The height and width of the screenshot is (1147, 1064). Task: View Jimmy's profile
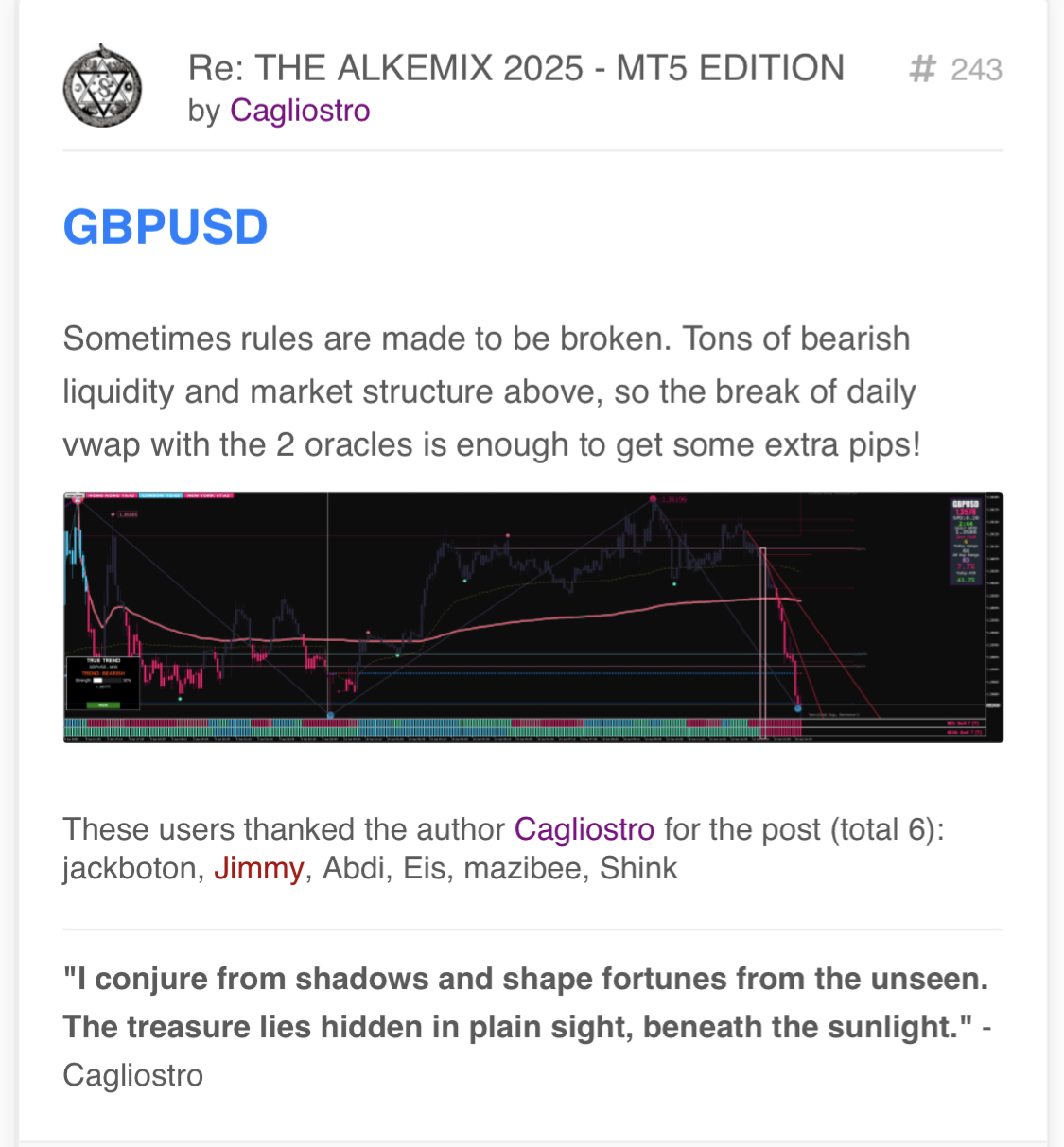tap(258, 868)
